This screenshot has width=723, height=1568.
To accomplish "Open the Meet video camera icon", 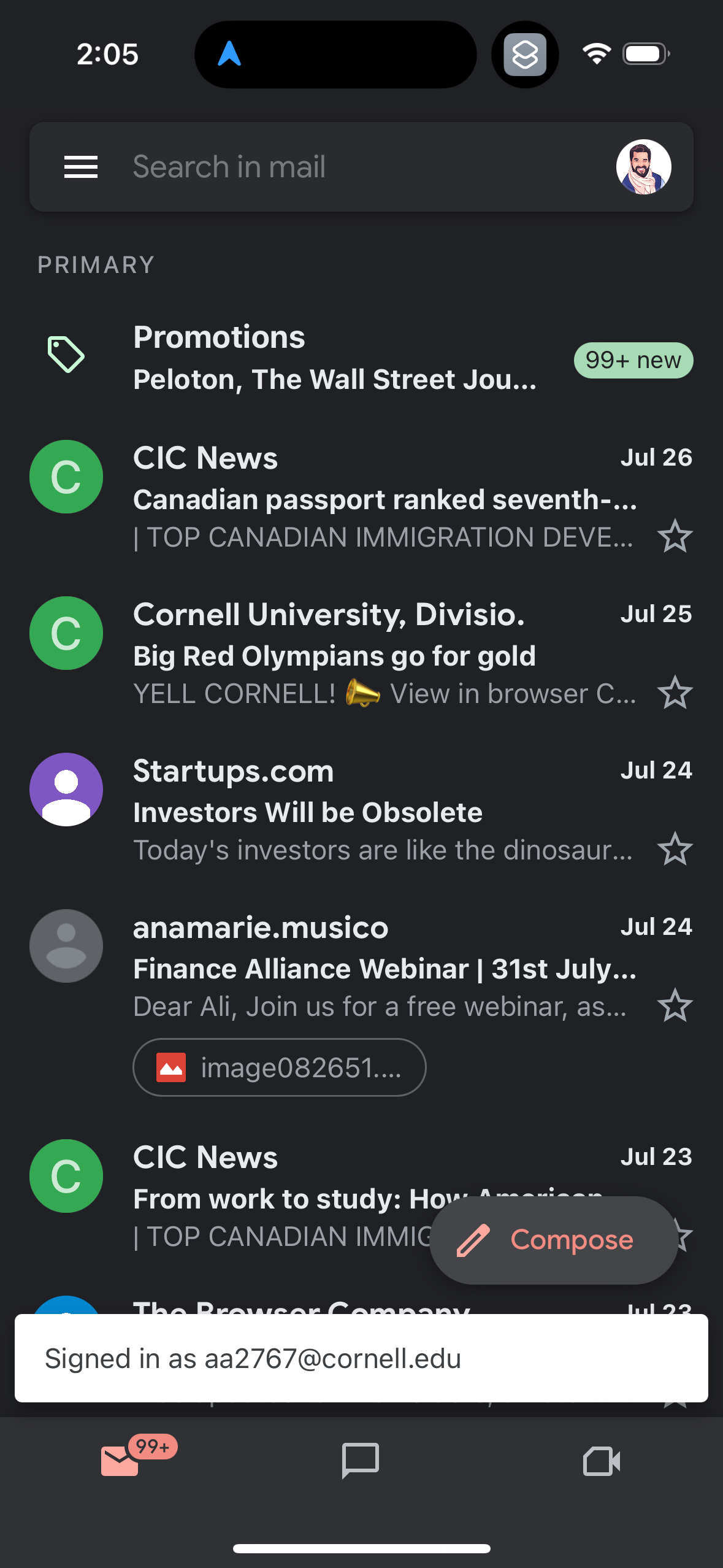I will coord(600,1461).
